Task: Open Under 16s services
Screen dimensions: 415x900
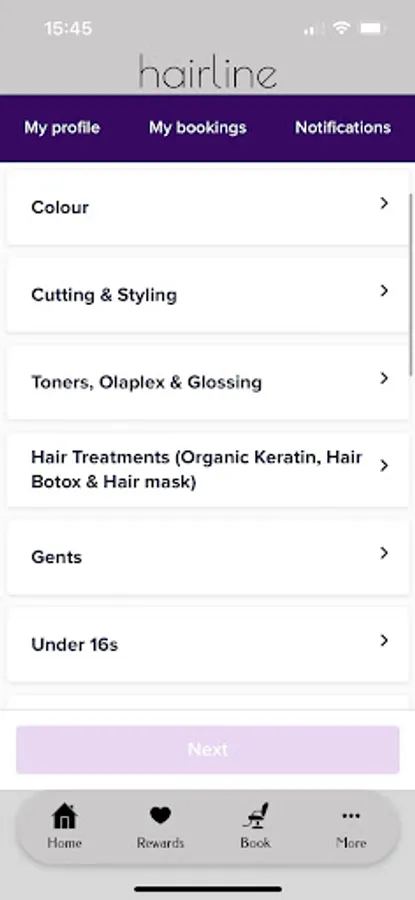Action: click(x=207, y=644)
